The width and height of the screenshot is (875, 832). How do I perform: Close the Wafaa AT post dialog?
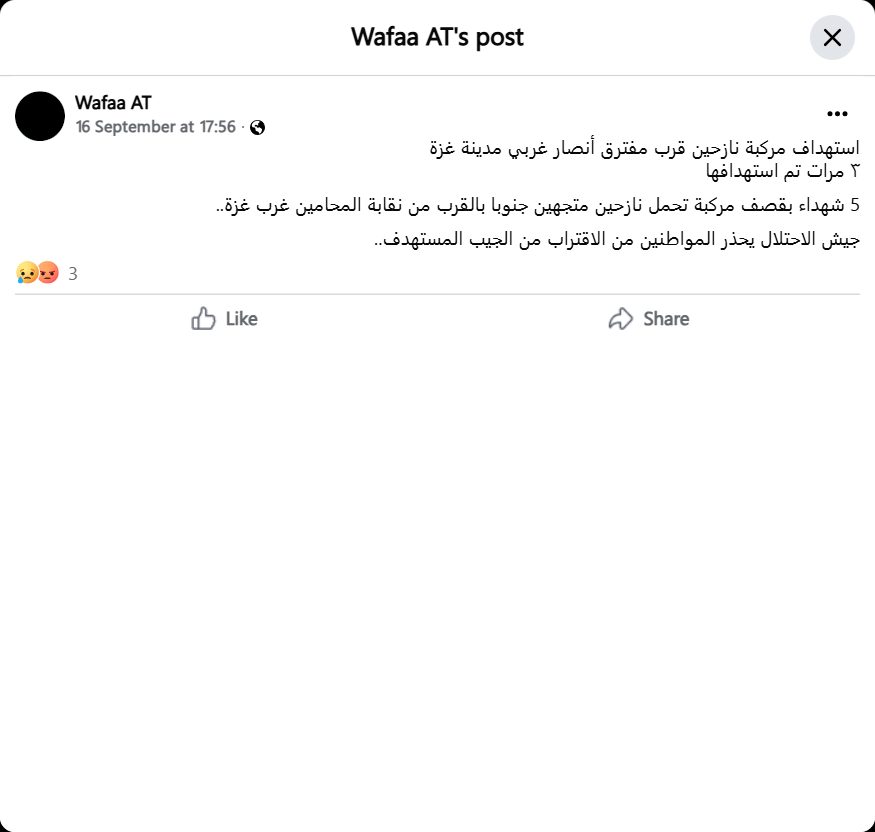832,38
